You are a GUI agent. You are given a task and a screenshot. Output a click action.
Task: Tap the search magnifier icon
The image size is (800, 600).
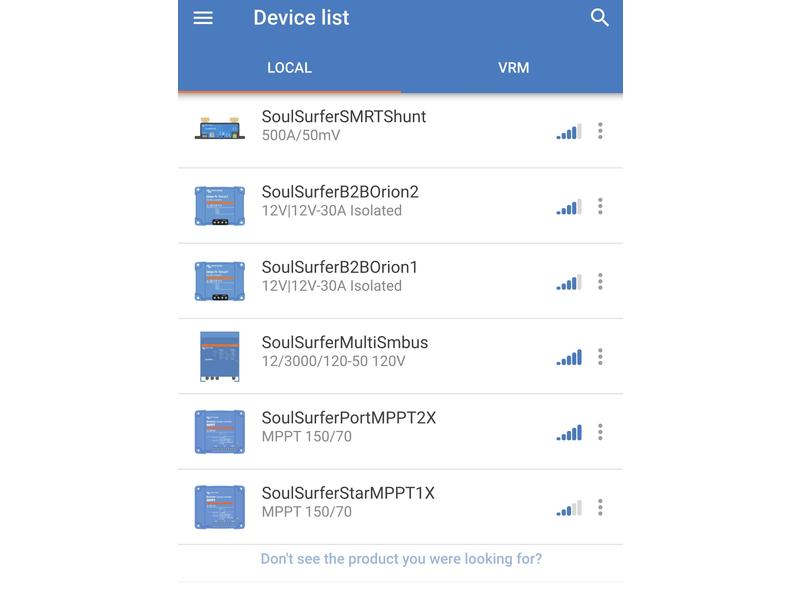[x=600, y=18]
